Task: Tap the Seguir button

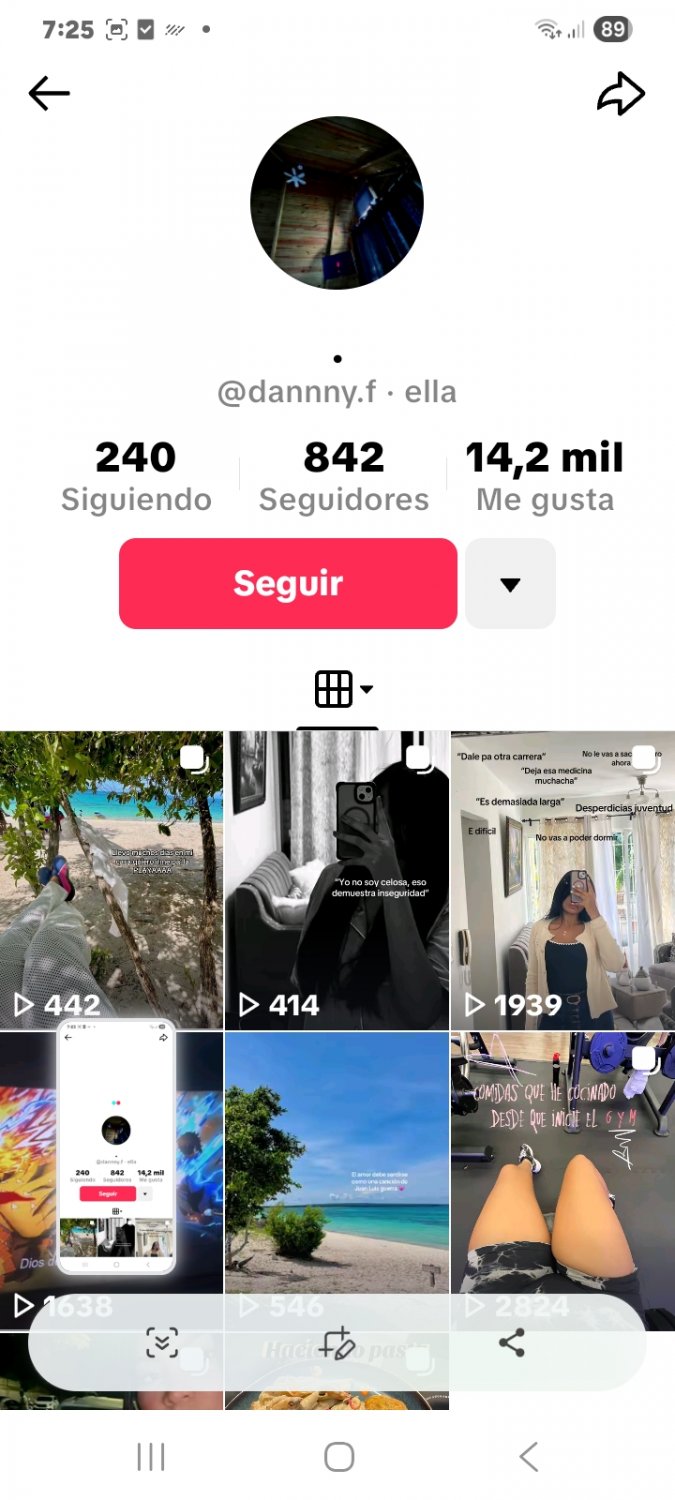Action: [288, 584]
